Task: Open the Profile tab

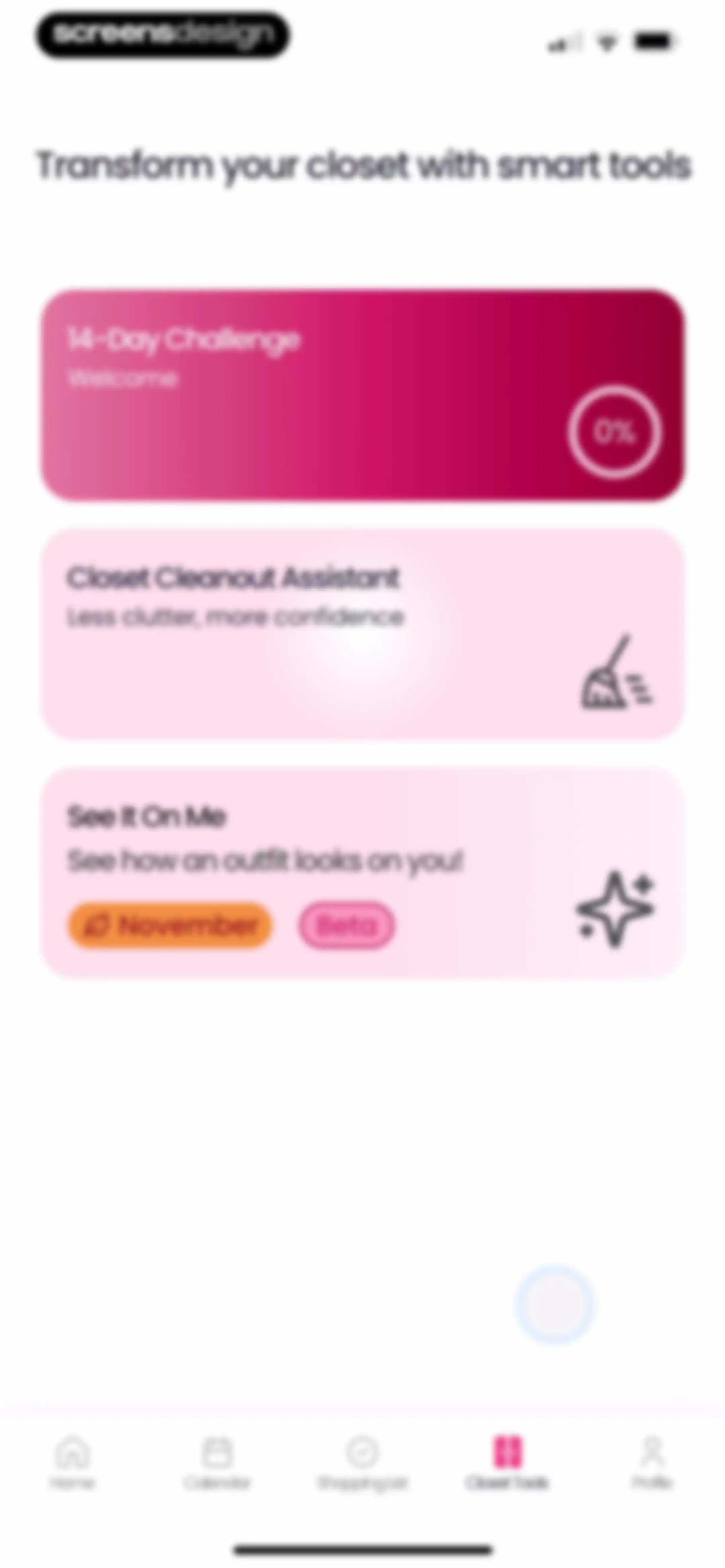Action: 652,1462
